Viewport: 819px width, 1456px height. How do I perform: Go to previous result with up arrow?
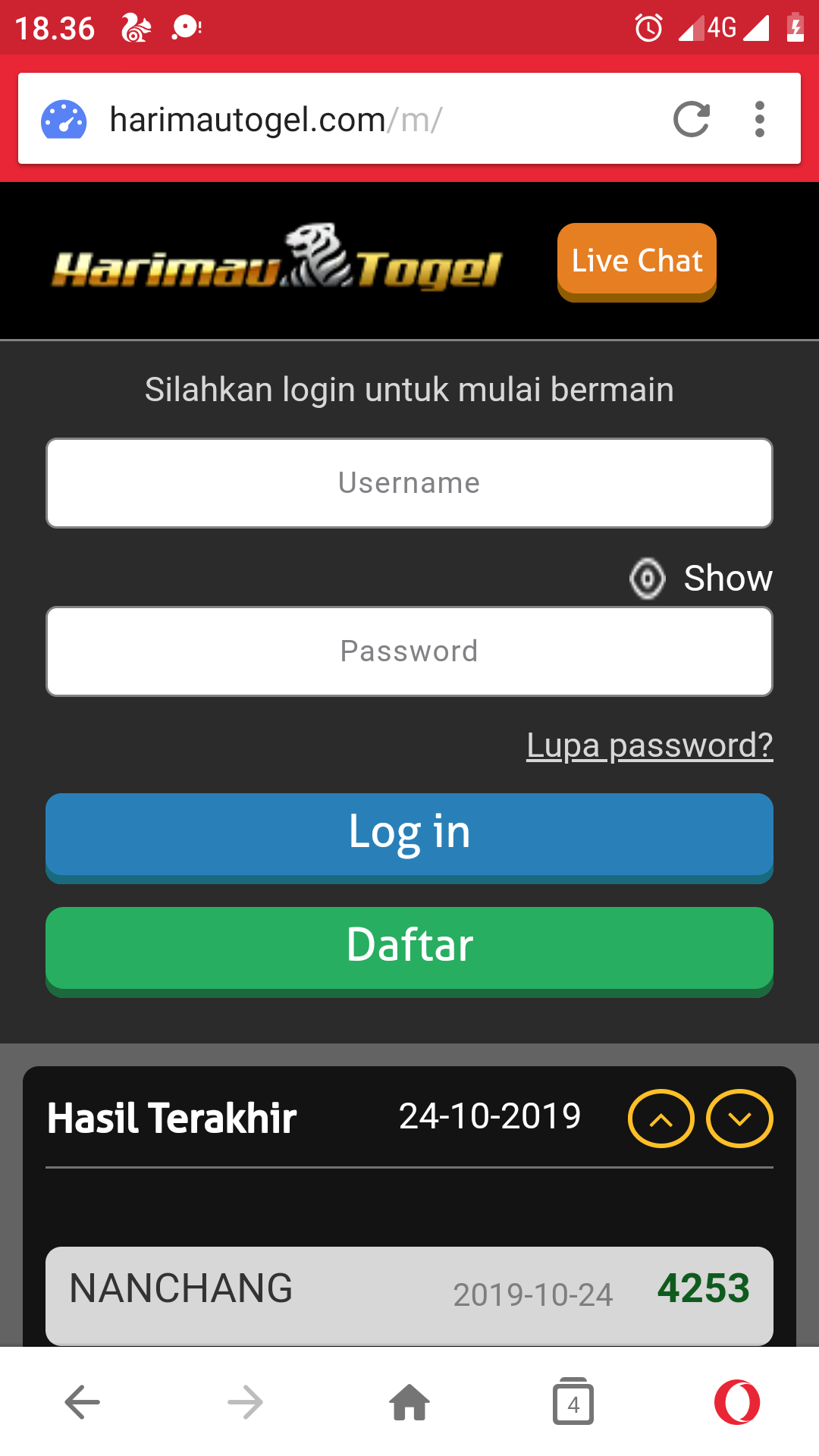coord(661,1119)
